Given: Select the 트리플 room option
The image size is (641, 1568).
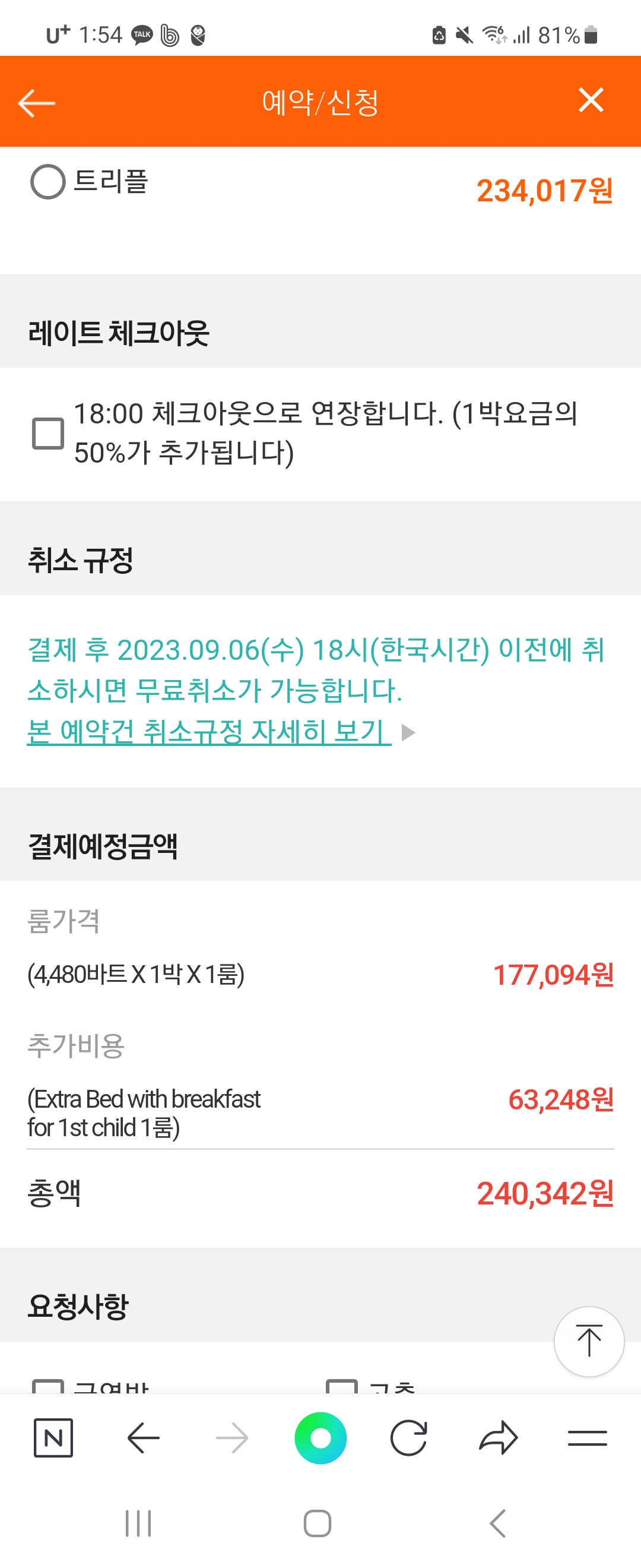Looking at the screenshot, I should tap(48, 182).
